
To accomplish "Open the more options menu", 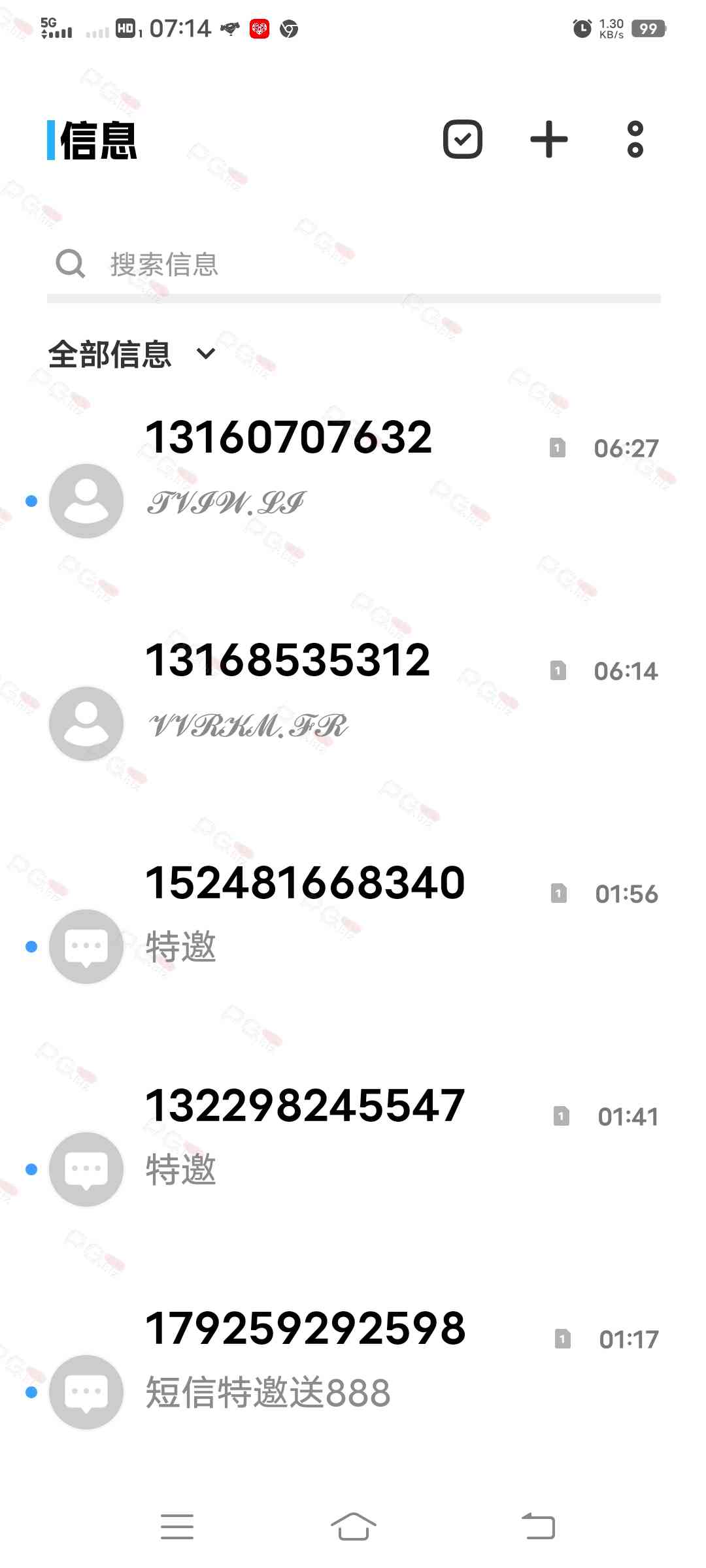I will pyautogui.click(x=635, y=139).
